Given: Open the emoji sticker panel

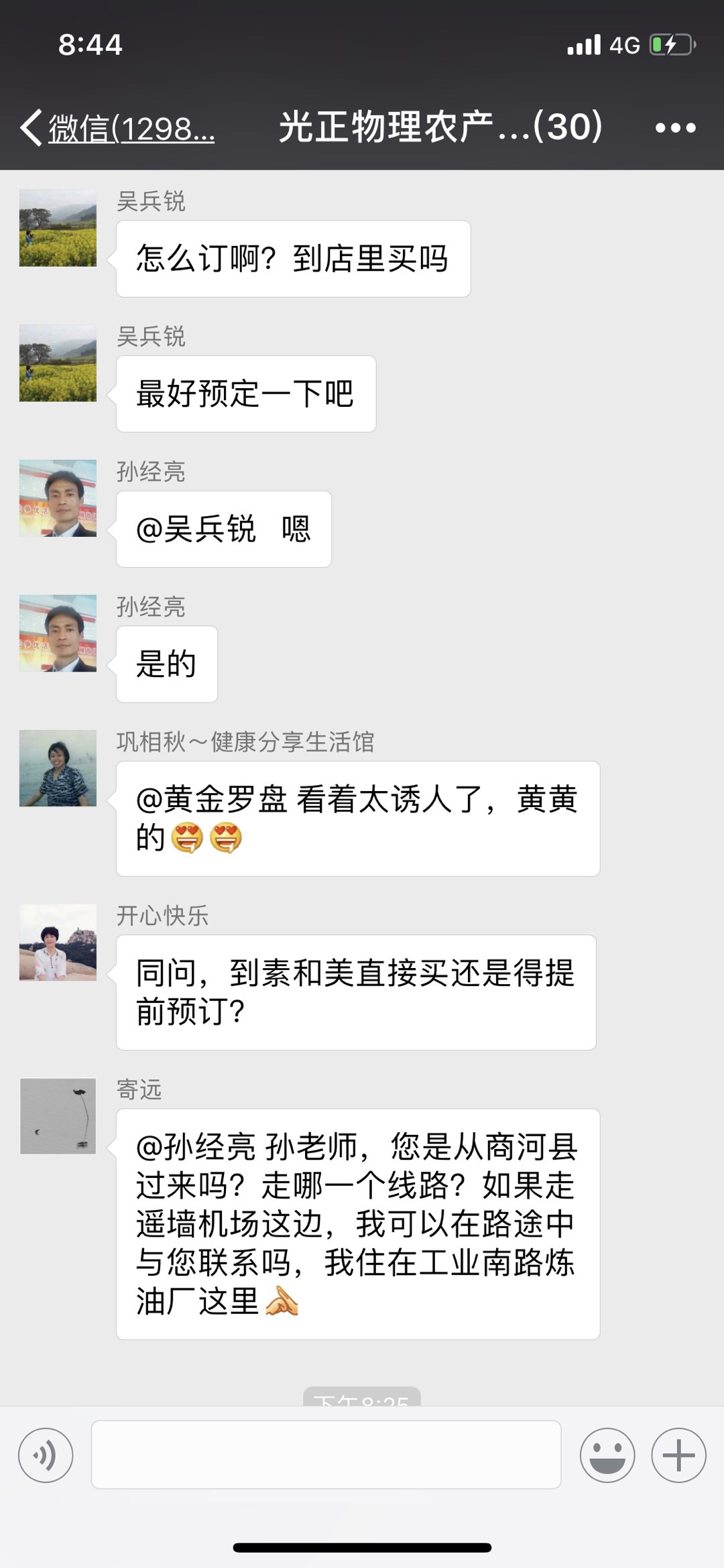Looking at the screenshot, I should pyautogui.click(x=607, y=1455).
